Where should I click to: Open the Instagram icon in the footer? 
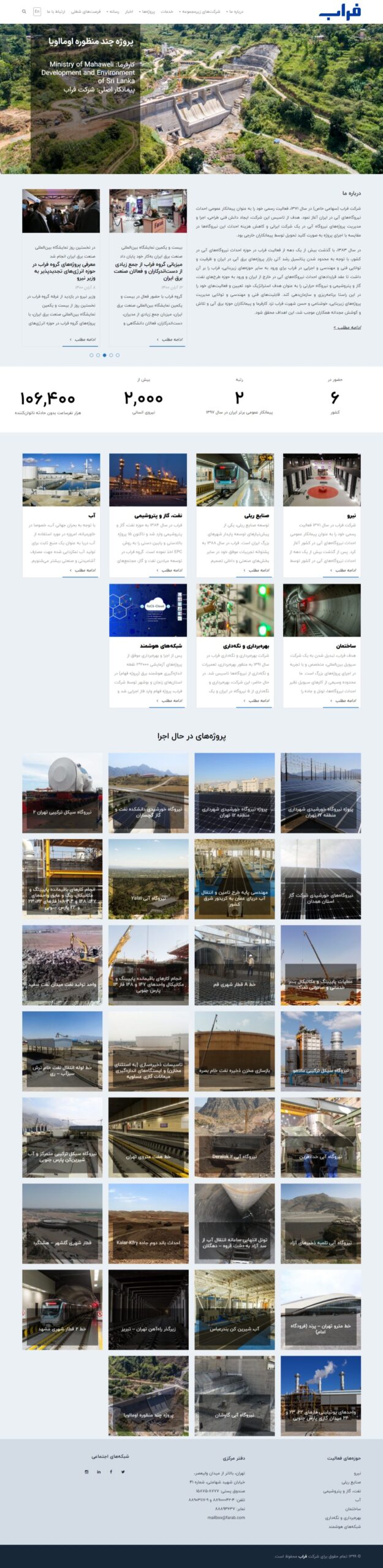coord(86,1472)
